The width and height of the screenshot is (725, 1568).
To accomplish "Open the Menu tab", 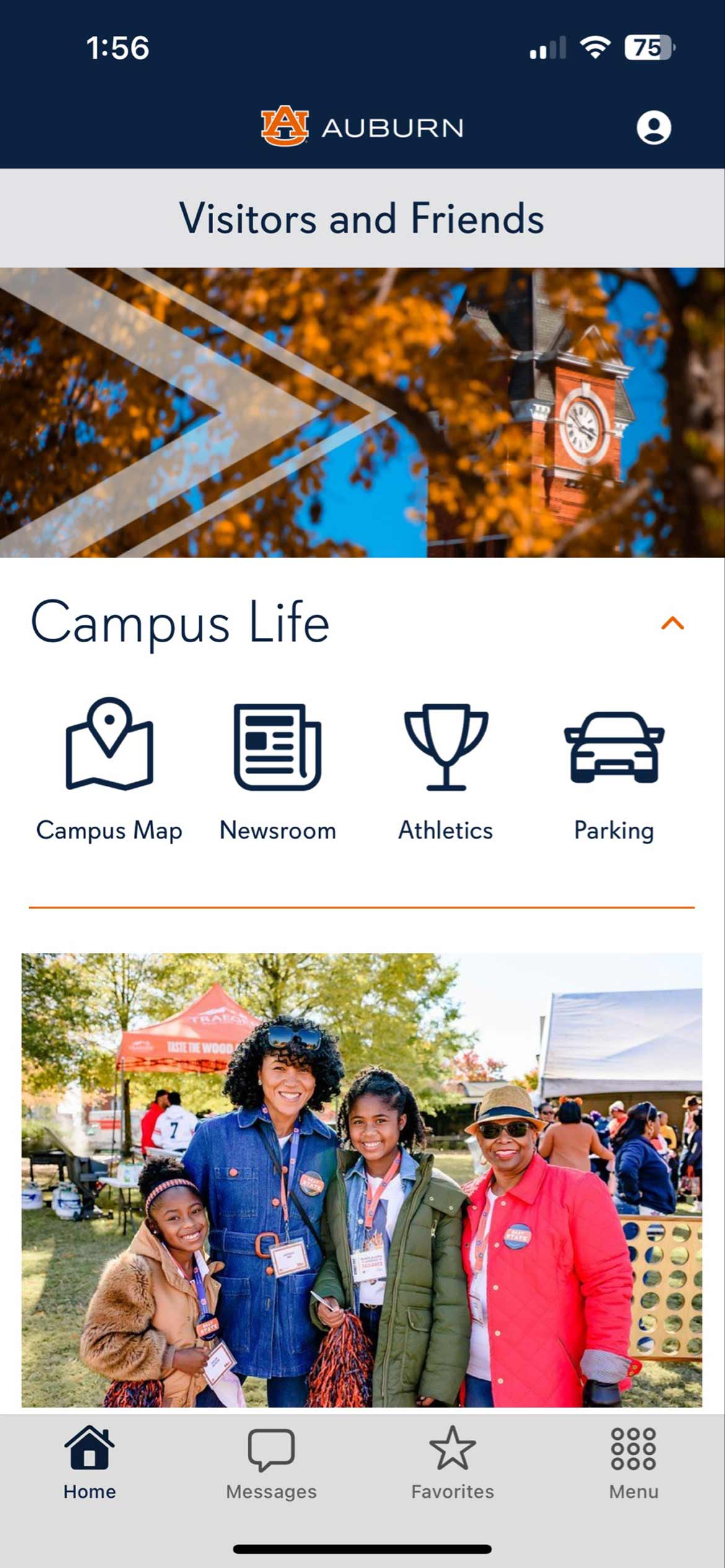I will pyautogui.click(x=633, y=1464).
